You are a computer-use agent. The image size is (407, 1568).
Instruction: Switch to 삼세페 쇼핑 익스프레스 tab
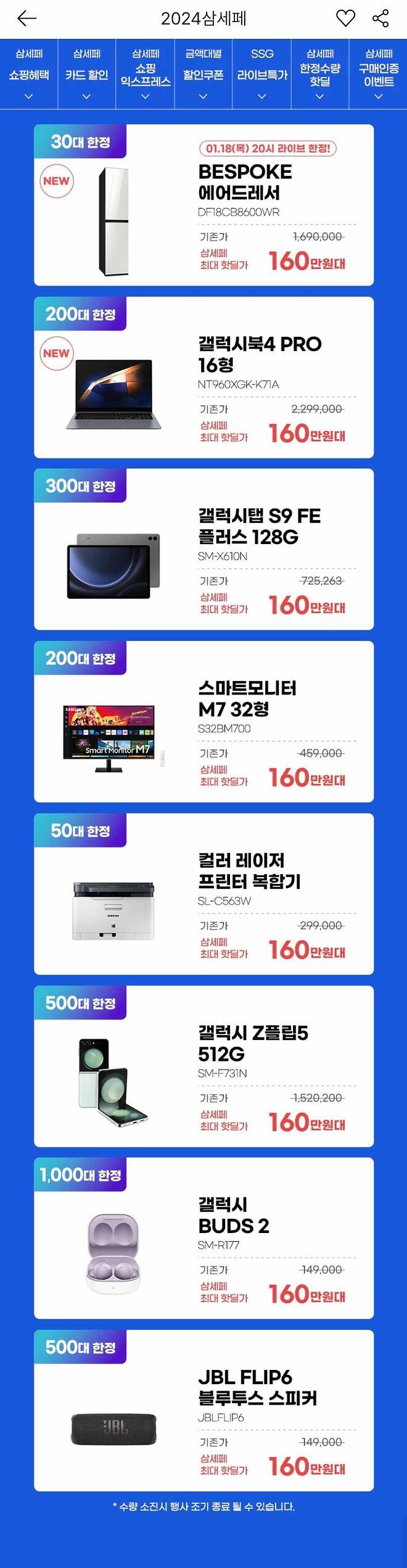click(145, 74)
